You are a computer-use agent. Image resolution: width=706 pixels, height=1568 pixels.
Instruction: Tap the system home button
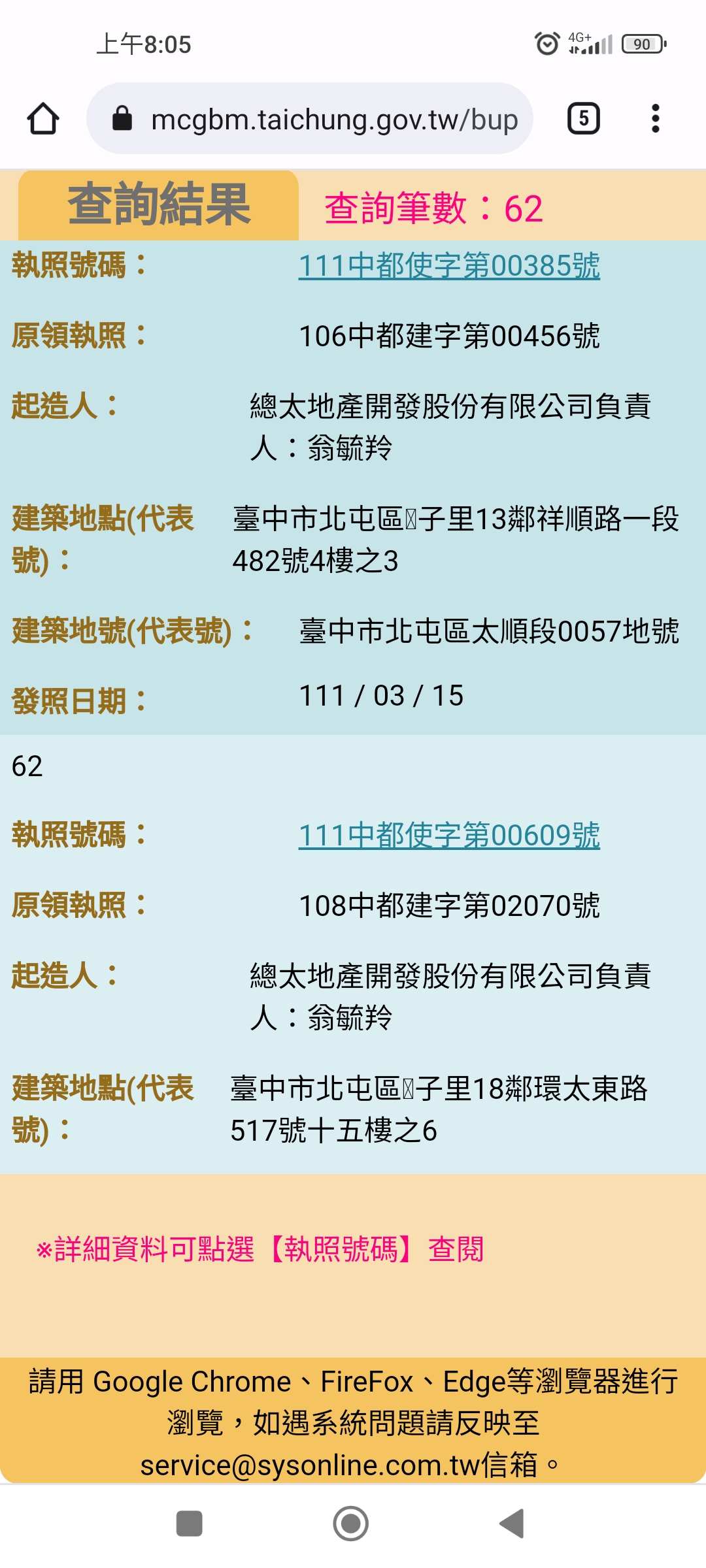tap(351, 1524)
